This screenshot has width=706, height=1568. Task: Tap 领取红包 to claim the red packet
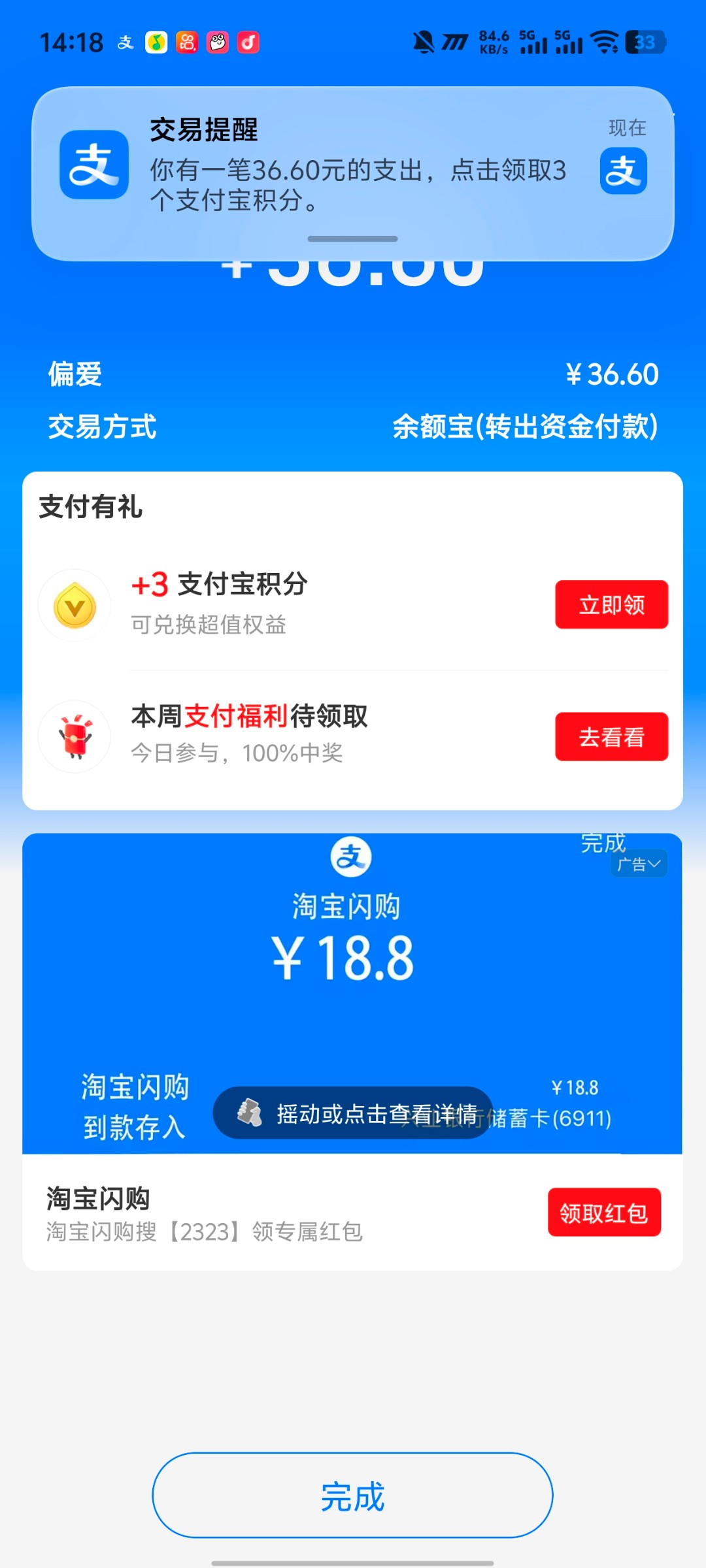(x=604, y=1212)
